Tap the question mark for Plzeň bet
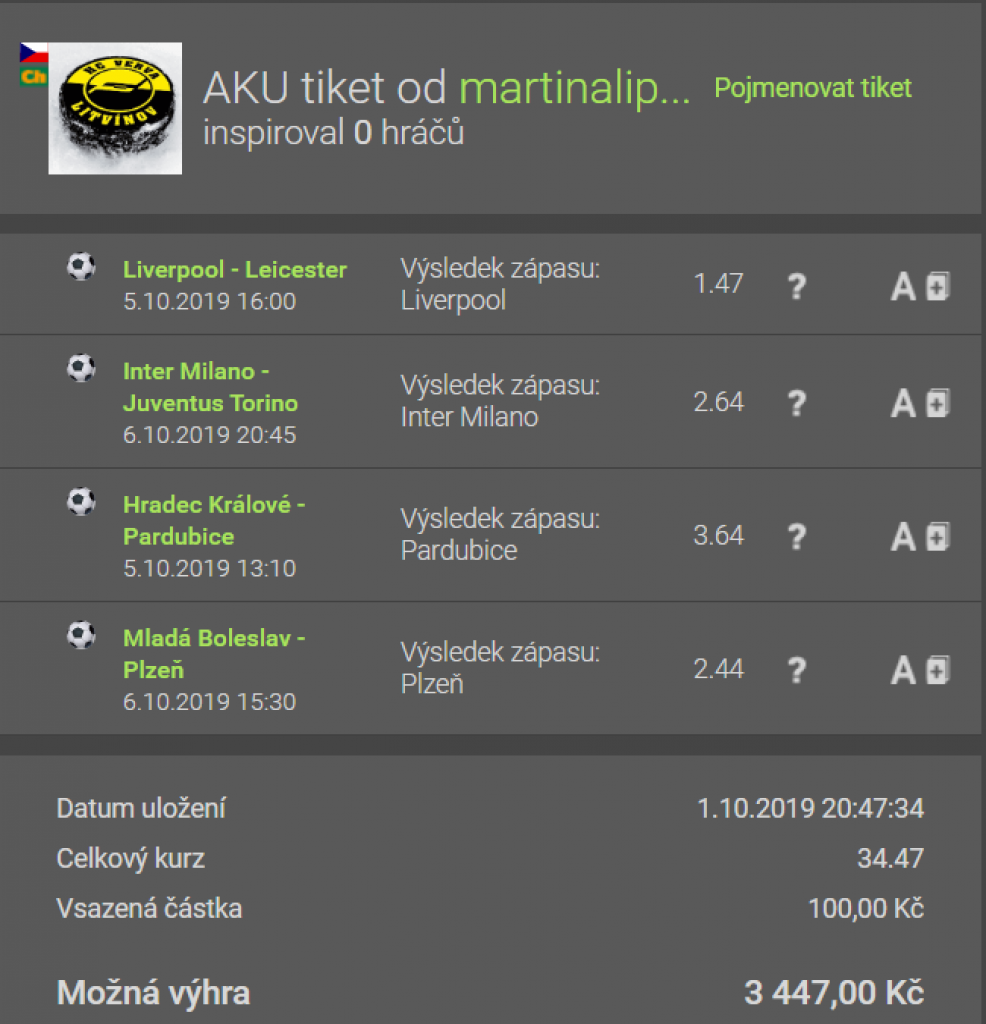This screenshot has width=986, height=1024. pyautogui.click(x=796, y=670)
